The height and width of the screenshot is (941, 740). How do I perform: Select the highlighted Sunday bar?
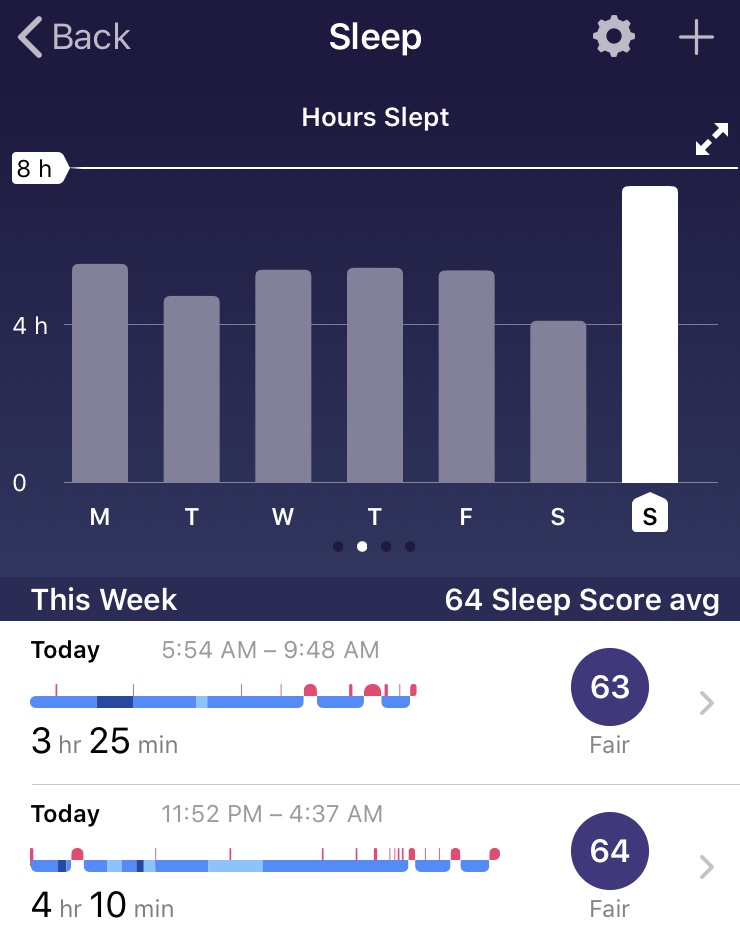(x=650, y=334)
